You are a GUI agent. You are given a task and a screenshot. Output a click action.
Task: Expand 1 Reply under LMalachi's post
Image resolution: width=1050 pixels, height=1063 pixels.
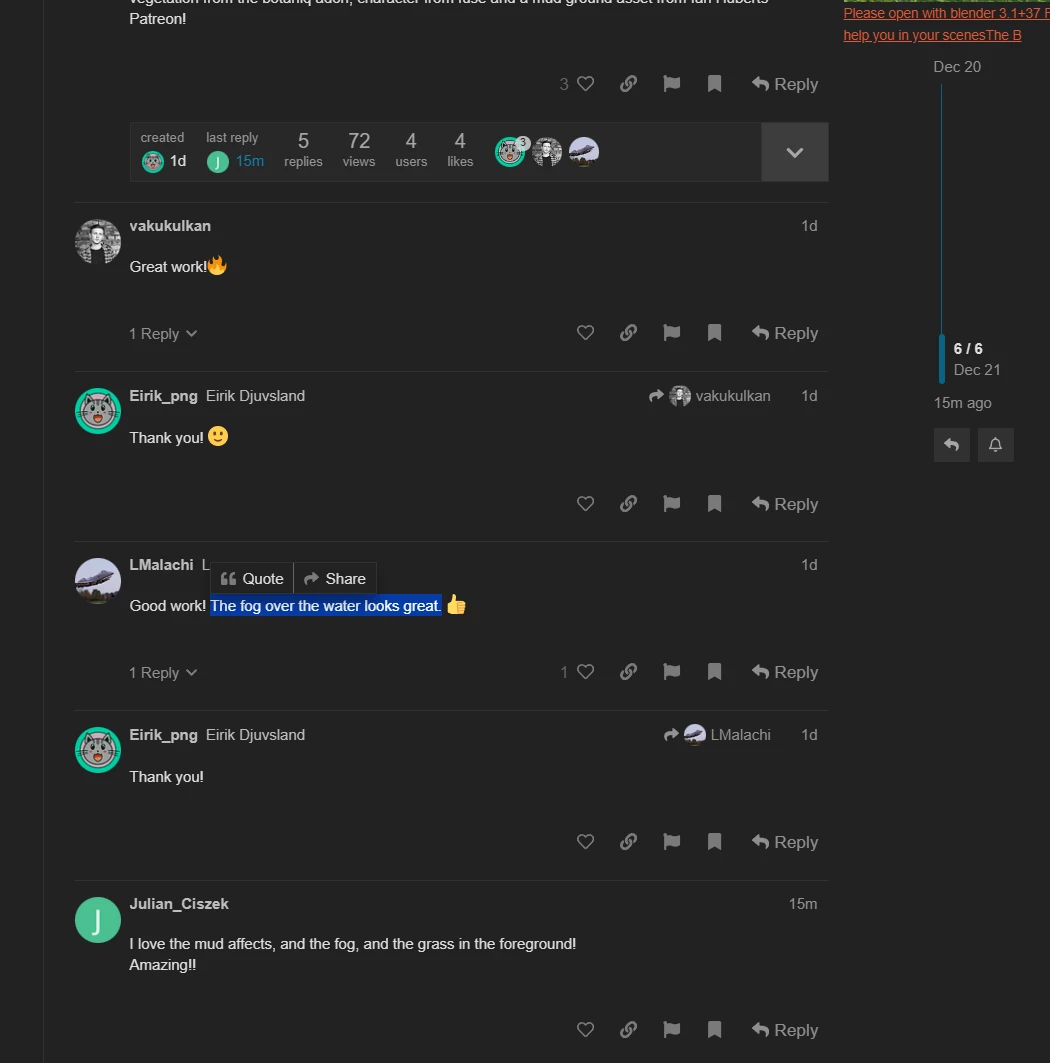coord(163,673)
